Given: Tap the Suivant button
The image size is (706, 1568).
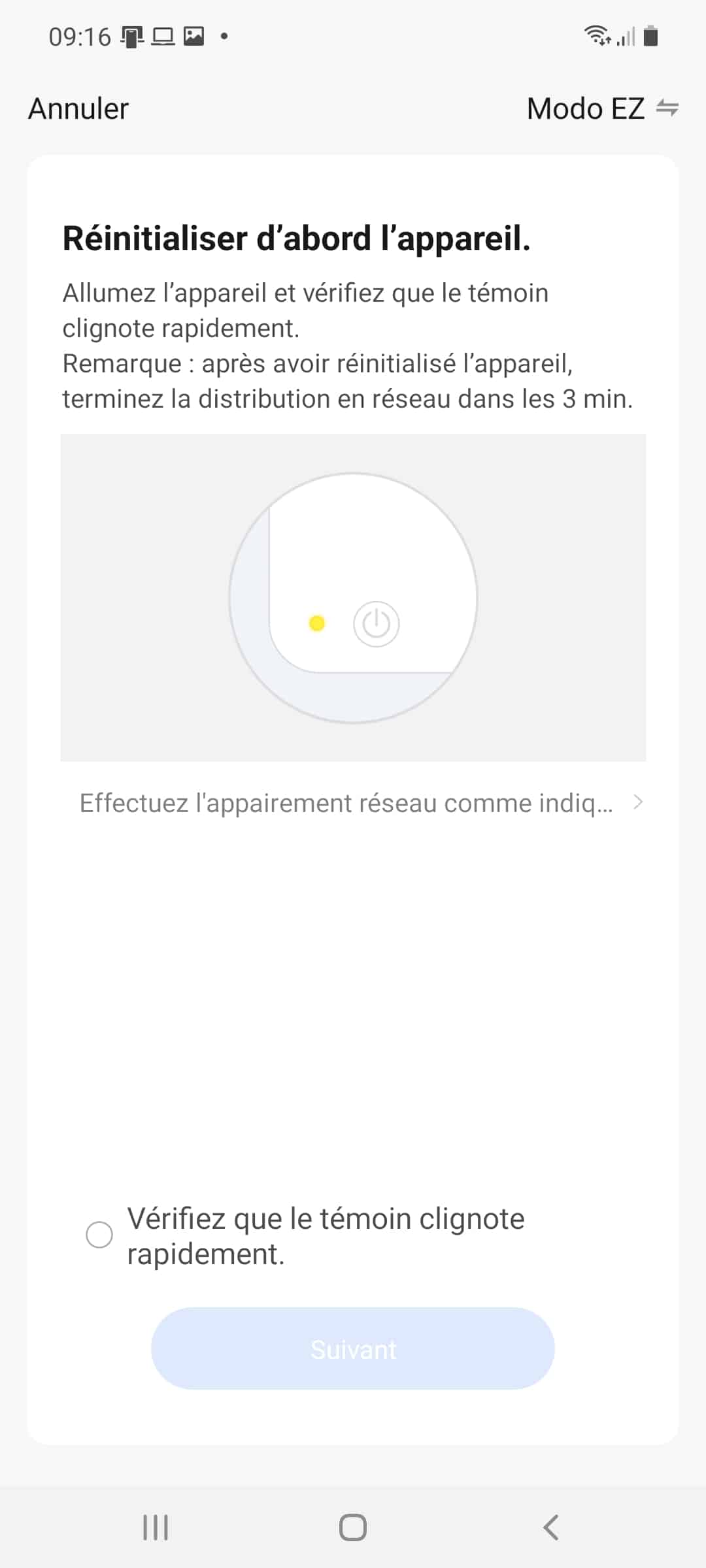Looking at the screenshot, I should 353,1349.
